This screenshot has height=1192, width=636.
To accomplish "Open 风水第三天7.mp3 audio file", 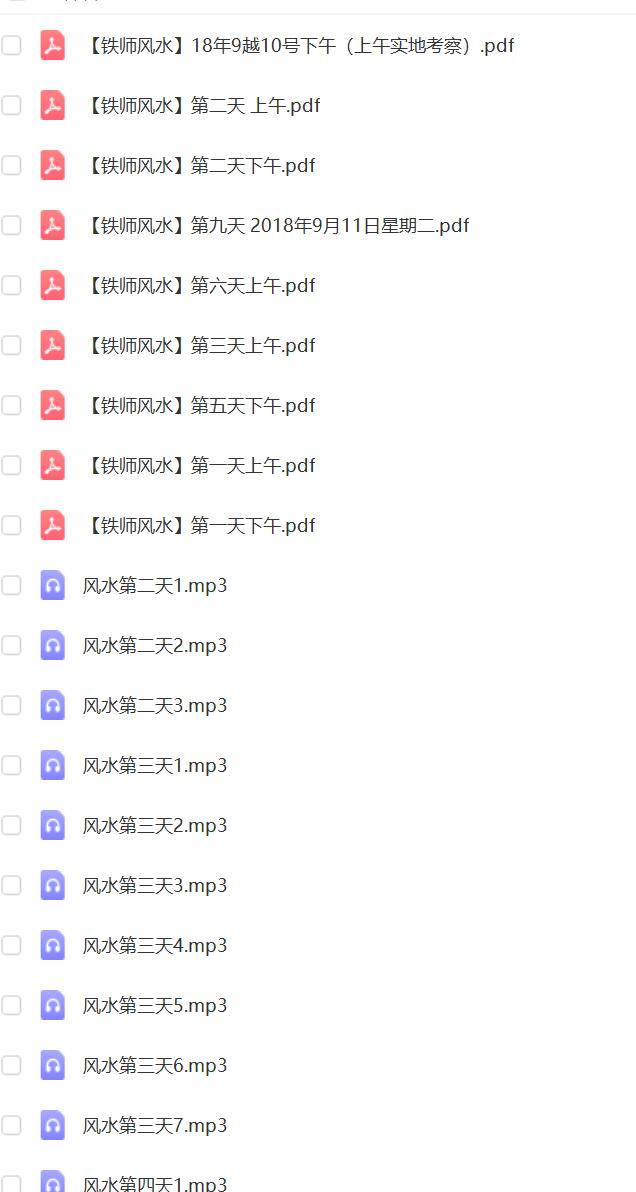I will [x=155, y=1126].
